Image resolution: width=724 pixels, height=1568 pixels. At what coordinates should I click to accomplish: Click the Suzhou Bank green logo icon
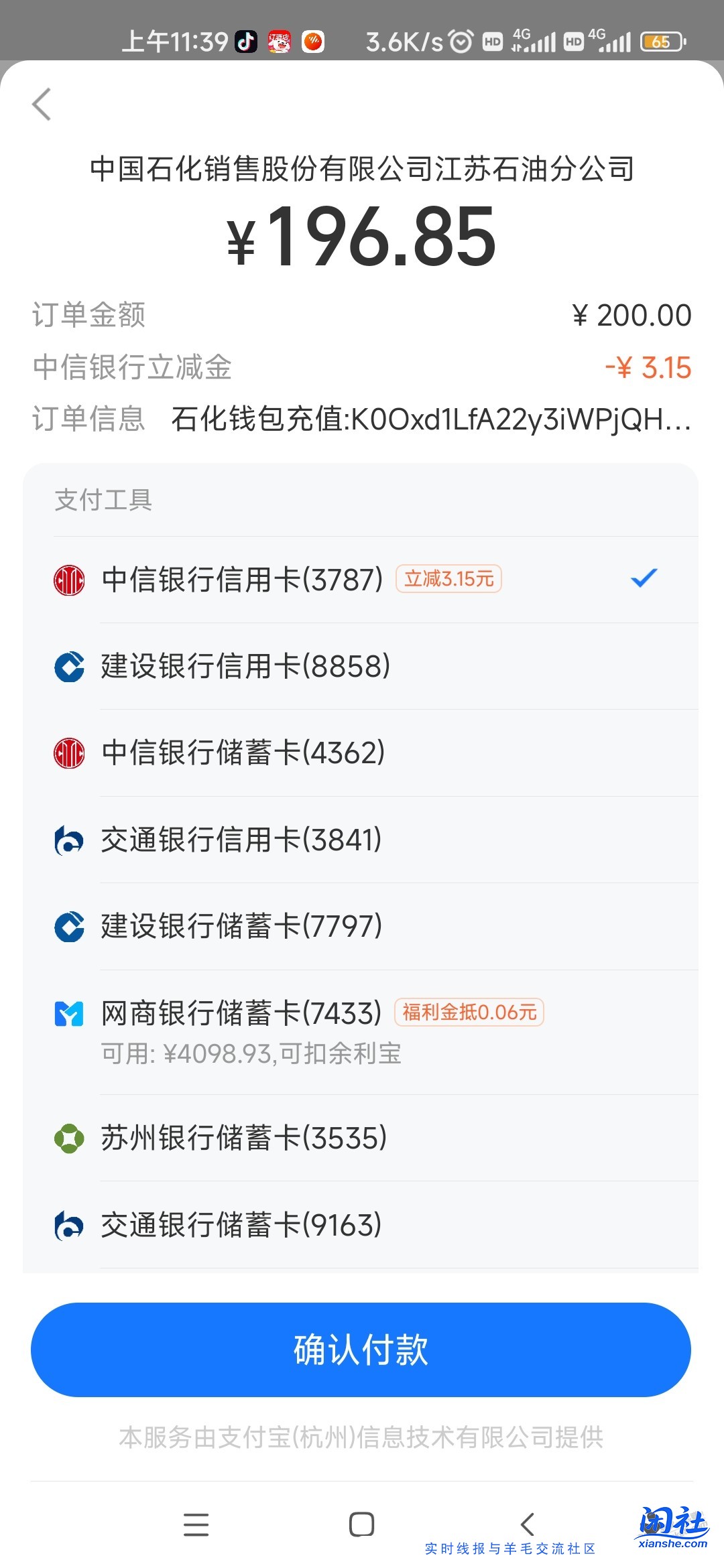point(69,1136)
